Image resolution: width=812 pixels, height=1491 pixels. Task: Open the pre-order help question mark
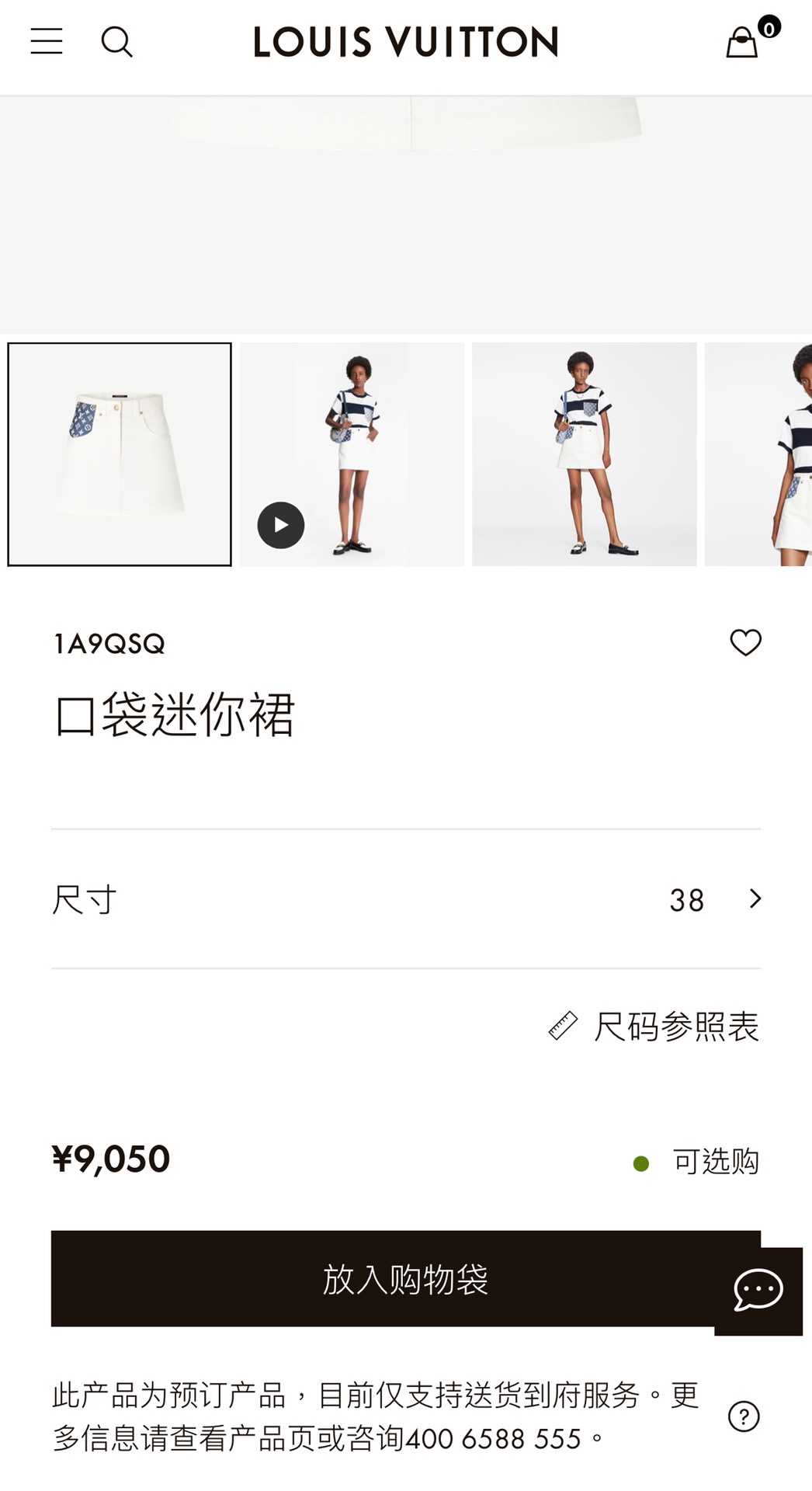click(744, 1416)
